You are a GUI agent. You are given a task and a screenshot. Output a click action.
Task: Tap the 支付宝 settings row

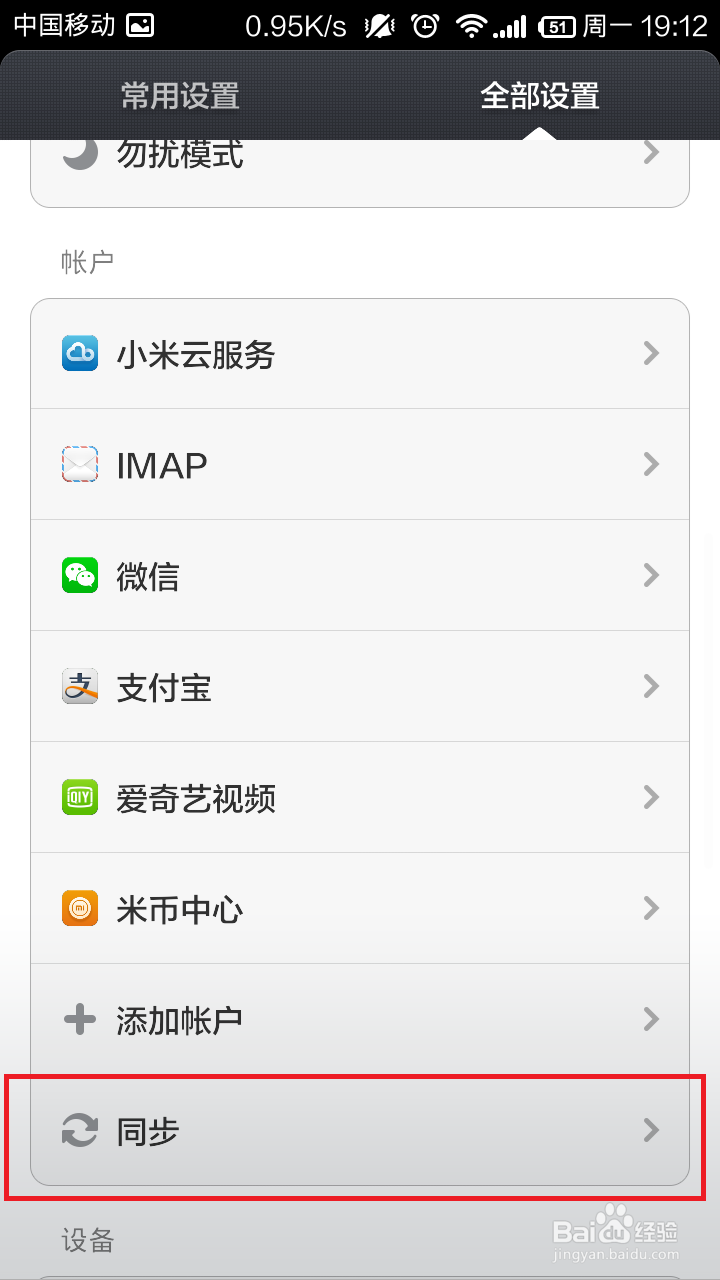pyautogui.click(x=360, y=686)
